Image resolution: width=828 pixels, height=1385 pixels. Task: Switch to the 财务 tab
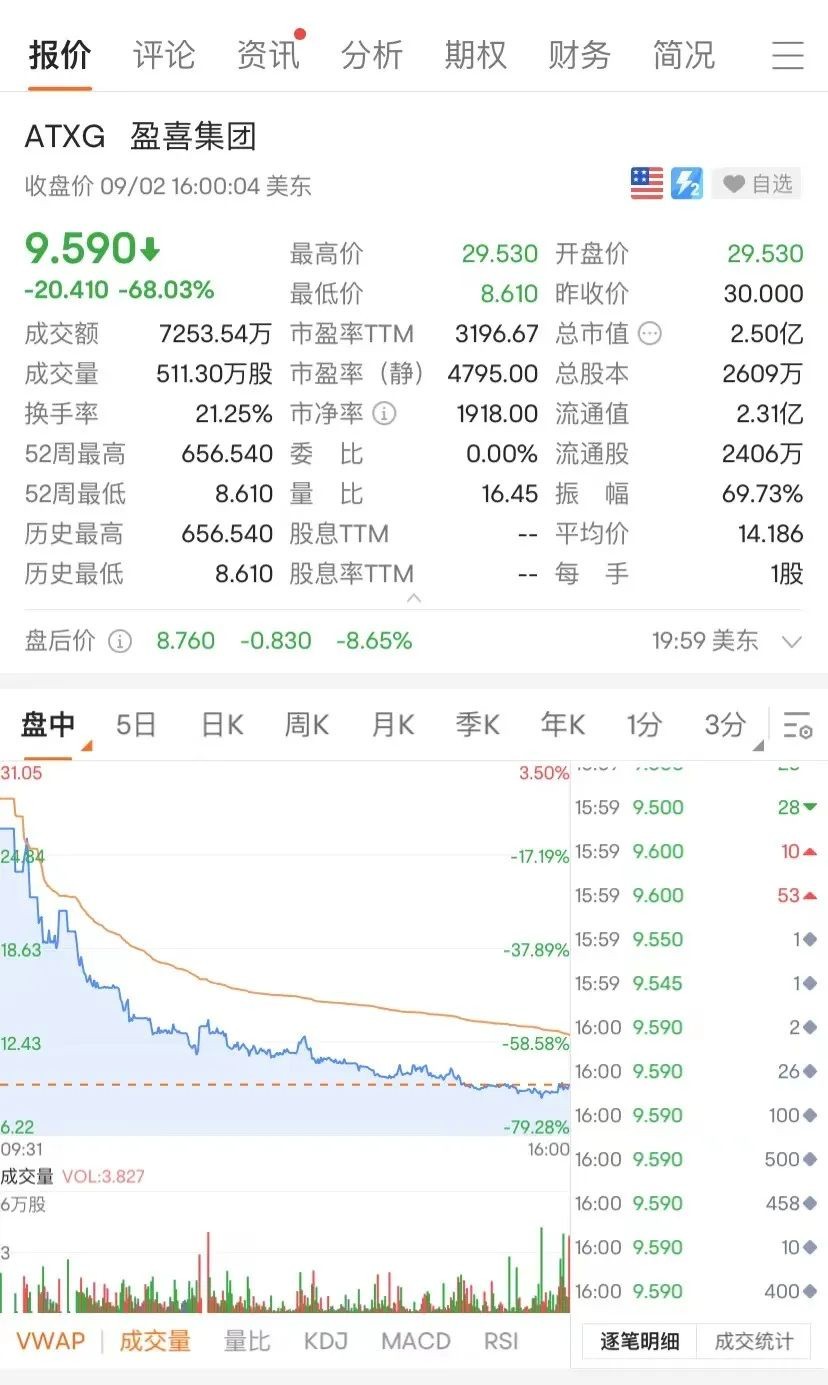point(579,55)
